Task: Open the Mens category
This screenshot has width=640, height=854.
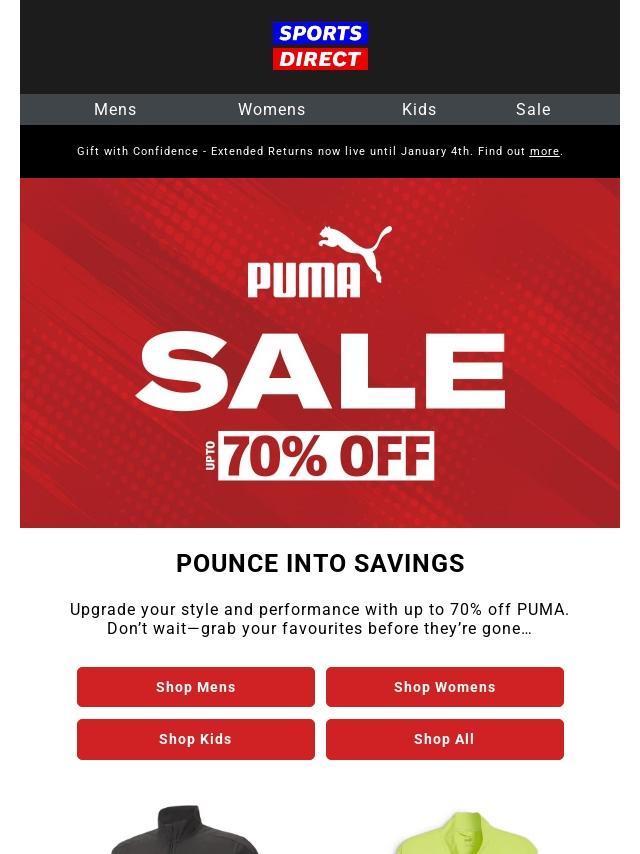Action: point(115,110)
